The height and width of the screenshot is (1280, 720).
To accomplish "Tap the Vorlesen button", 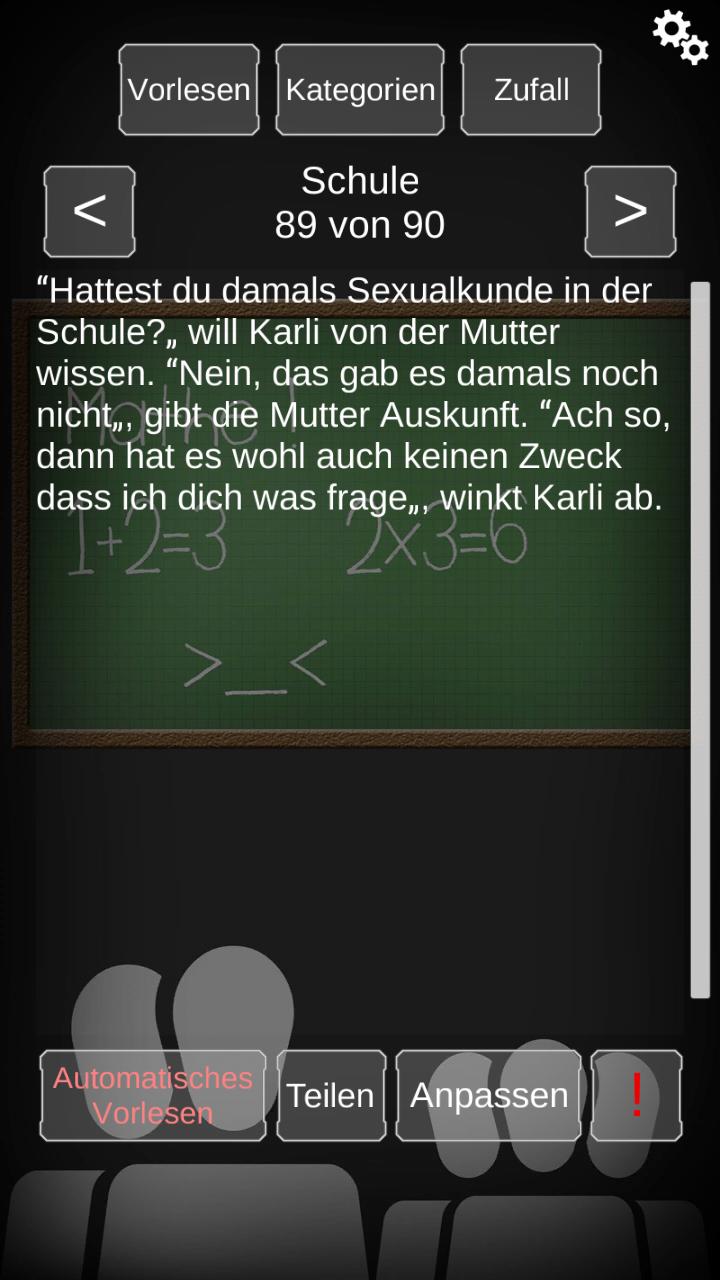I will click(x=189, y=90).
